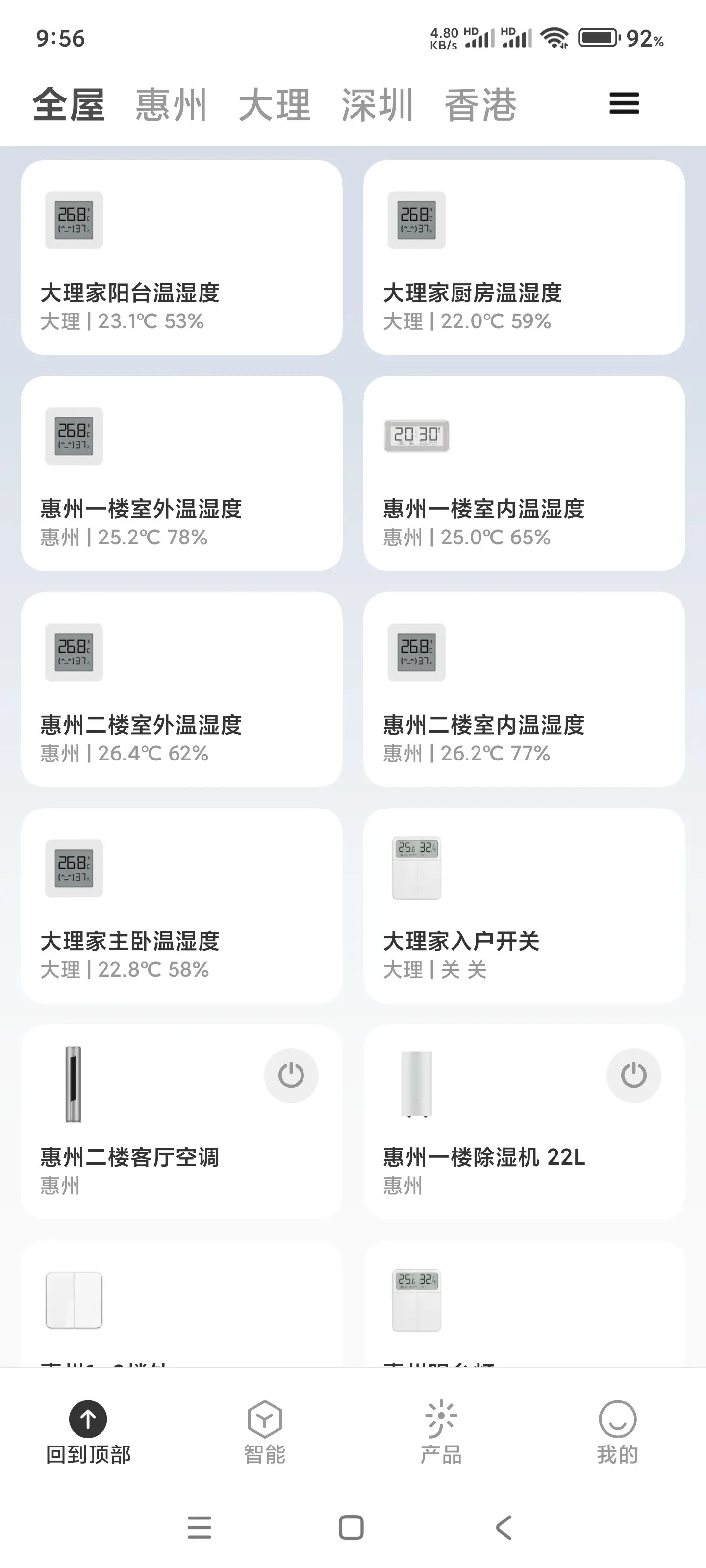Open 大理家厨房温湿度 device card
The height and width of the screenshot is (1568, 706).
pos(524,257)
